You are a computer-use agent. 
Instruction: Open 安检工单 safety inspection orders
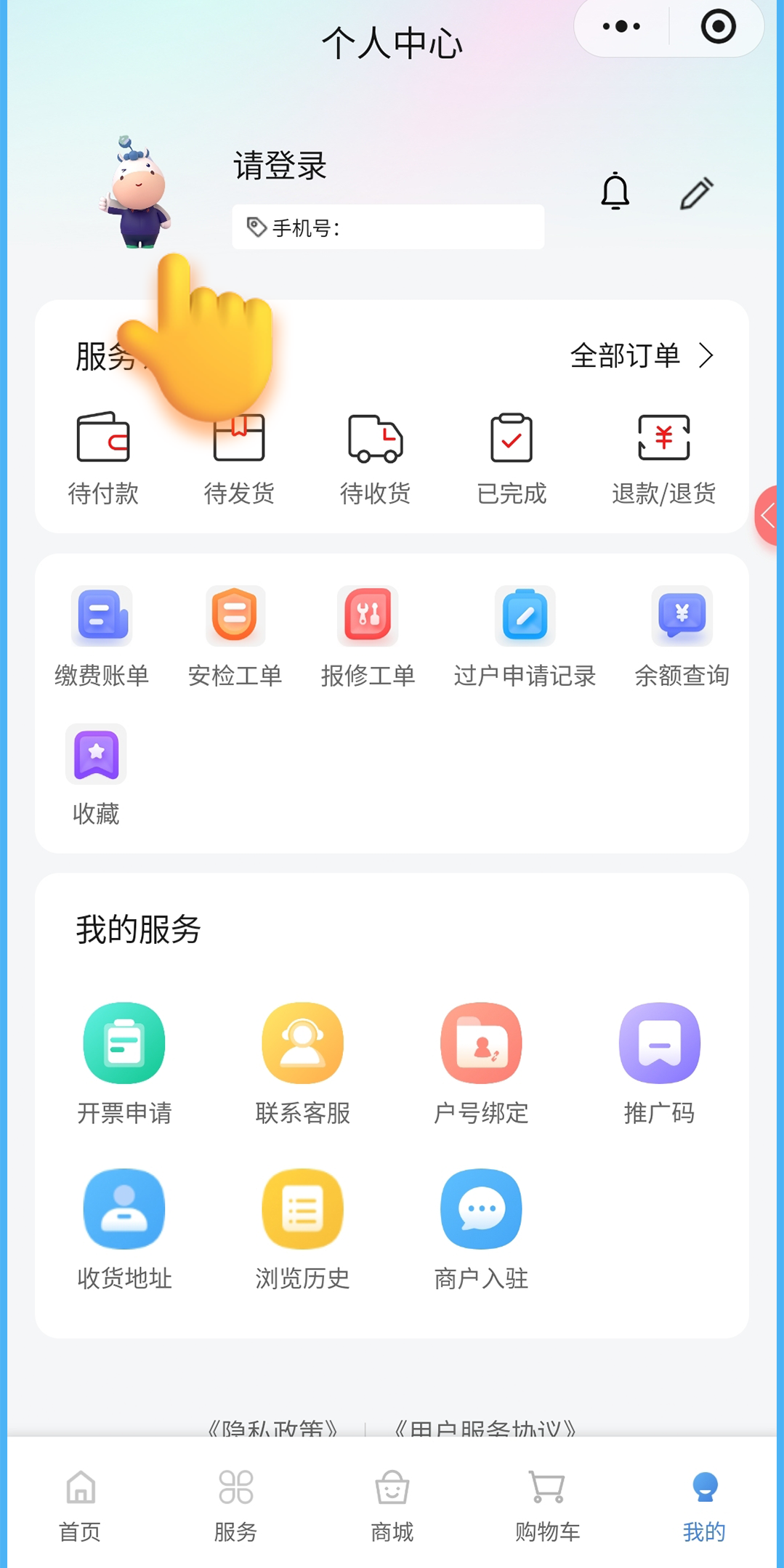point(235,635)
